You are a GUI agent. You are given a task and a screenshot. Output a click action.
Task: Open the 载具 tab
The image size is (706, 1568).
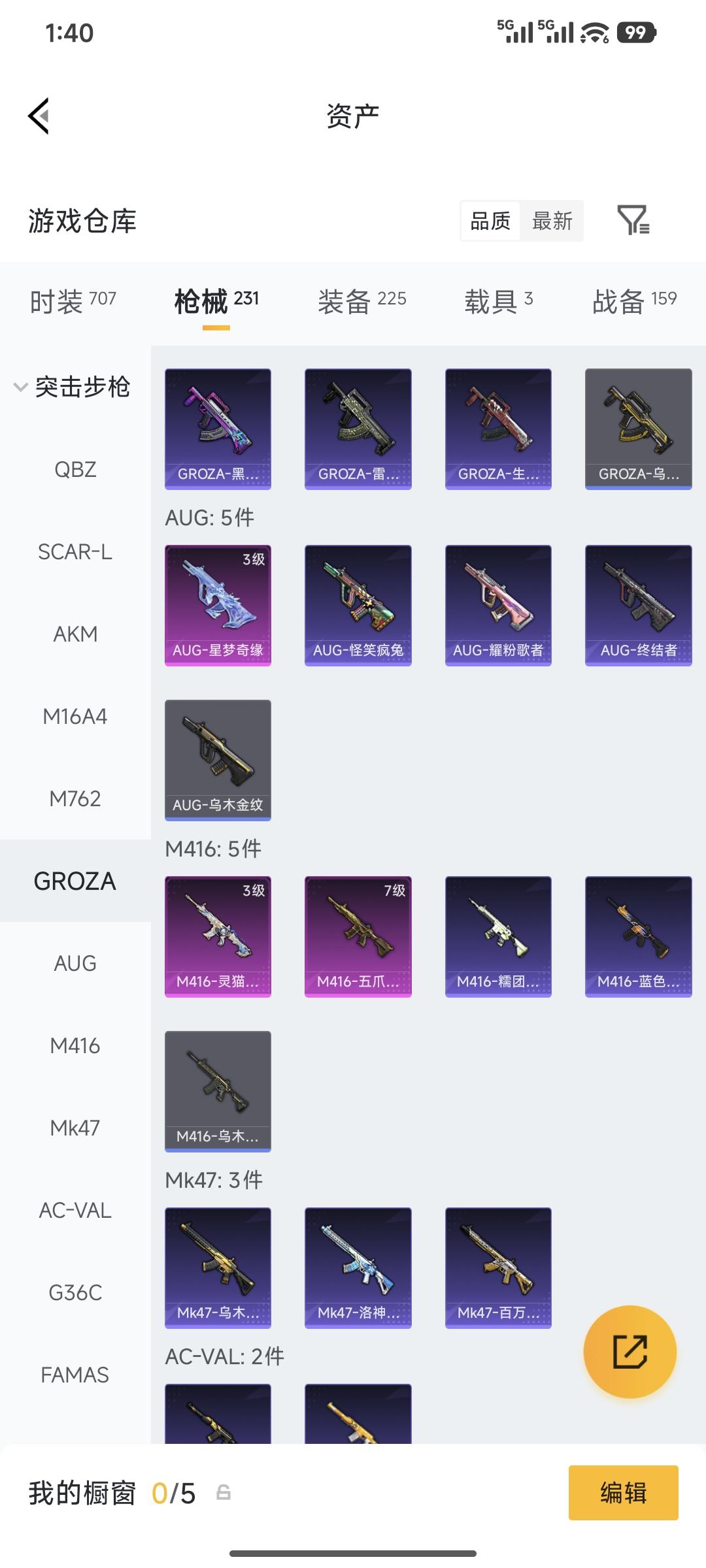click(498, 301)
